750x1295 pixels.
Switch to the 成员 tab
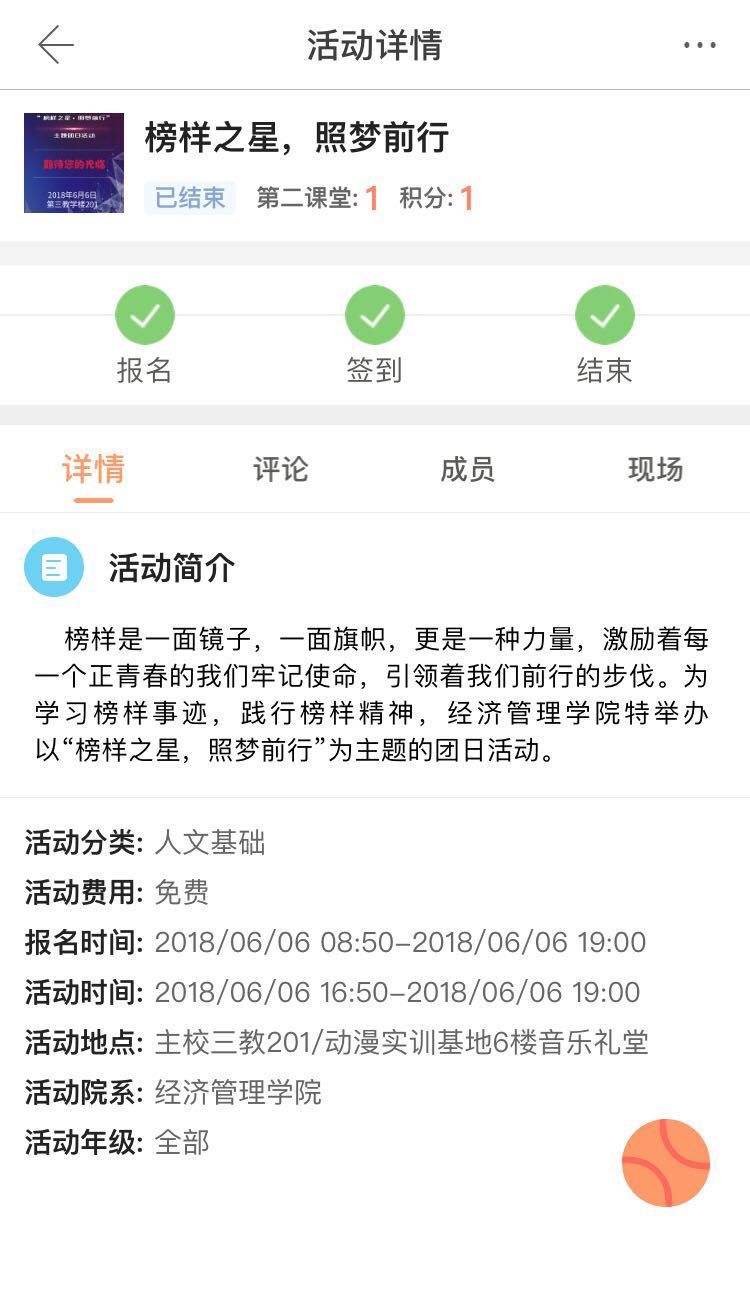[468, 469]
